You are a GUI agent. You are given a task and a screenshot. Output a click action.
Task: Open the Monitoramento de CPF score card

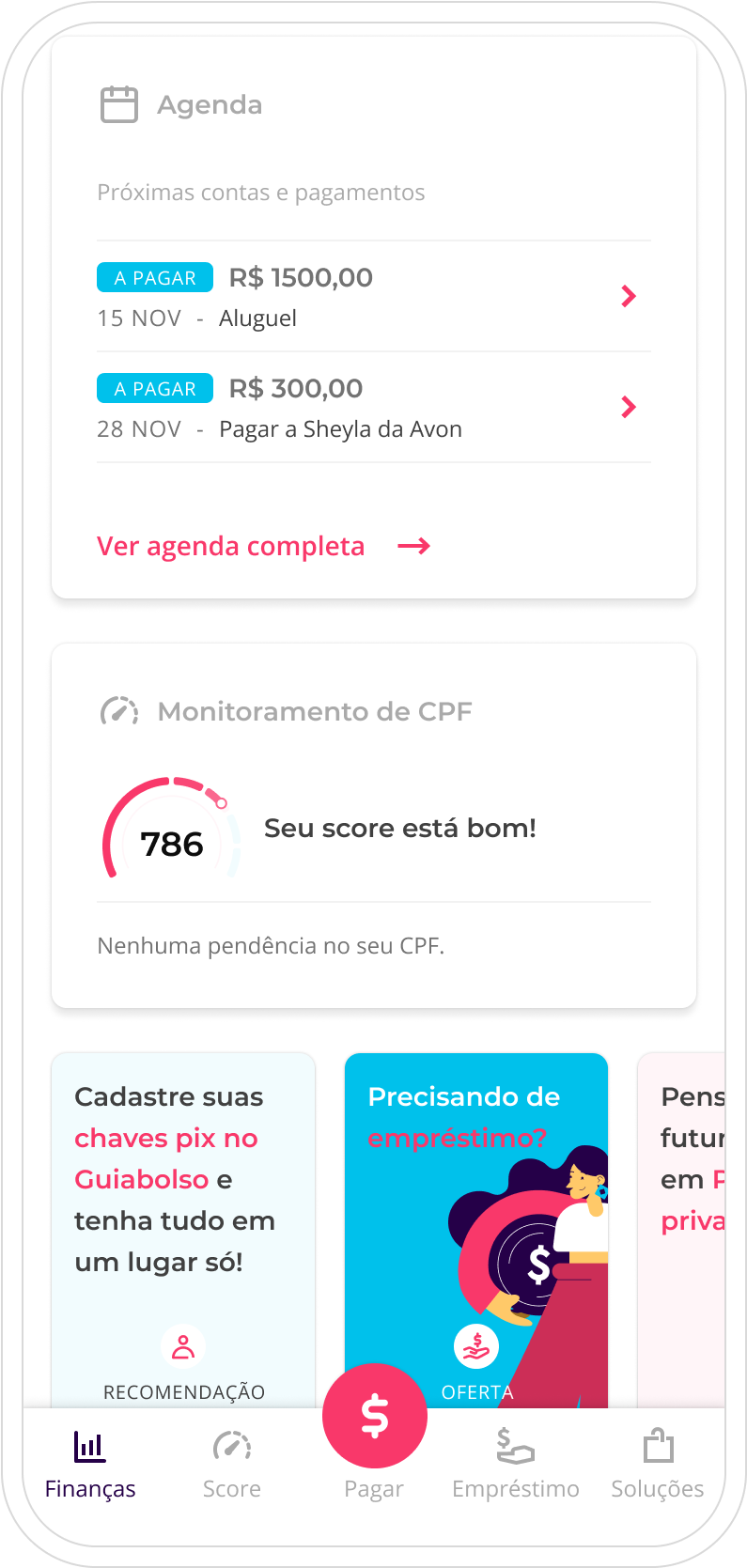[x=373, y=826]
